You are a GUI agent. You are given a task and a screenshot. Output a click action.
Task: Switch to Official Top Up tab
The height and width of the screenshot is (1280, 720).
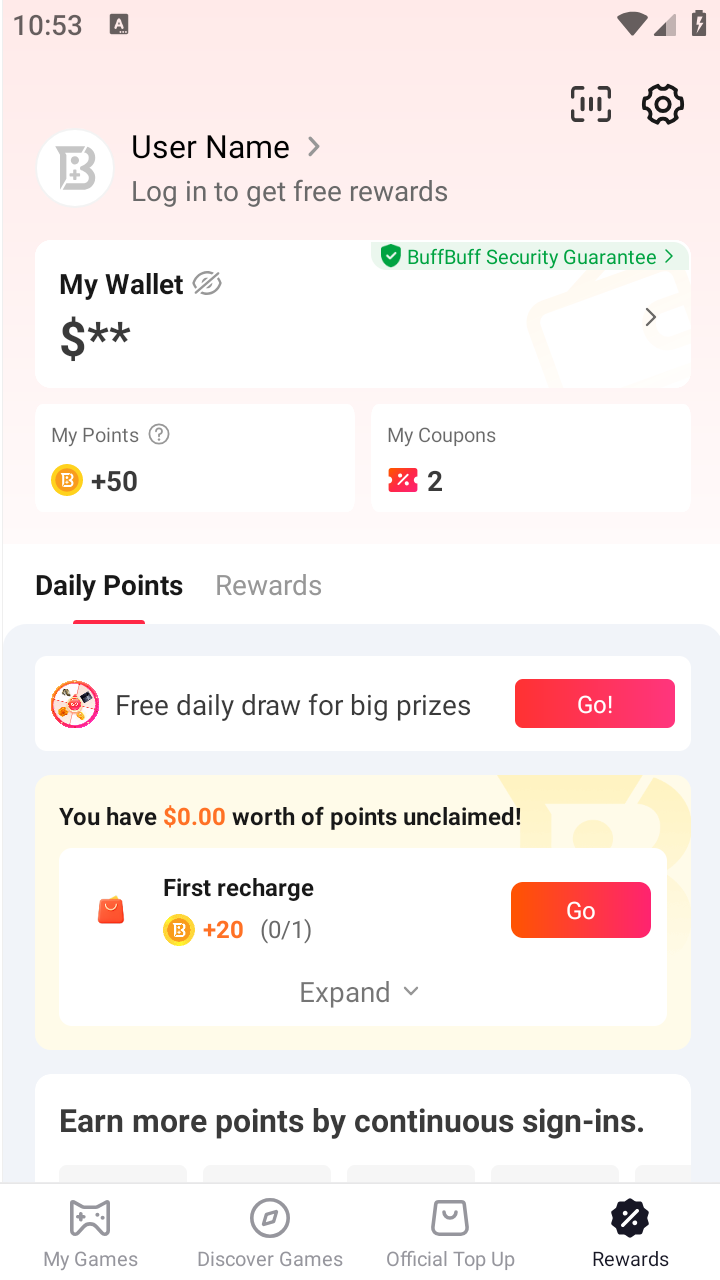[x=450, y=1234]
